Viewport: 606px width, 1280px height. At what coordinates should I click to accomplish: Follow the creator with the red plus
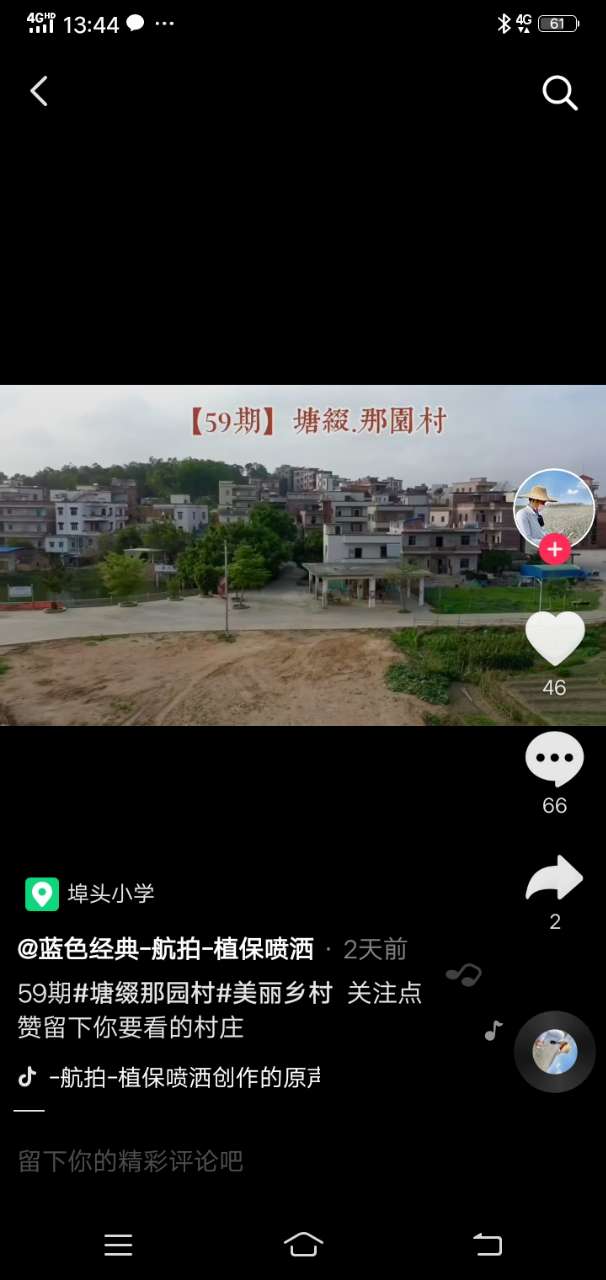[x=555, y=549]
